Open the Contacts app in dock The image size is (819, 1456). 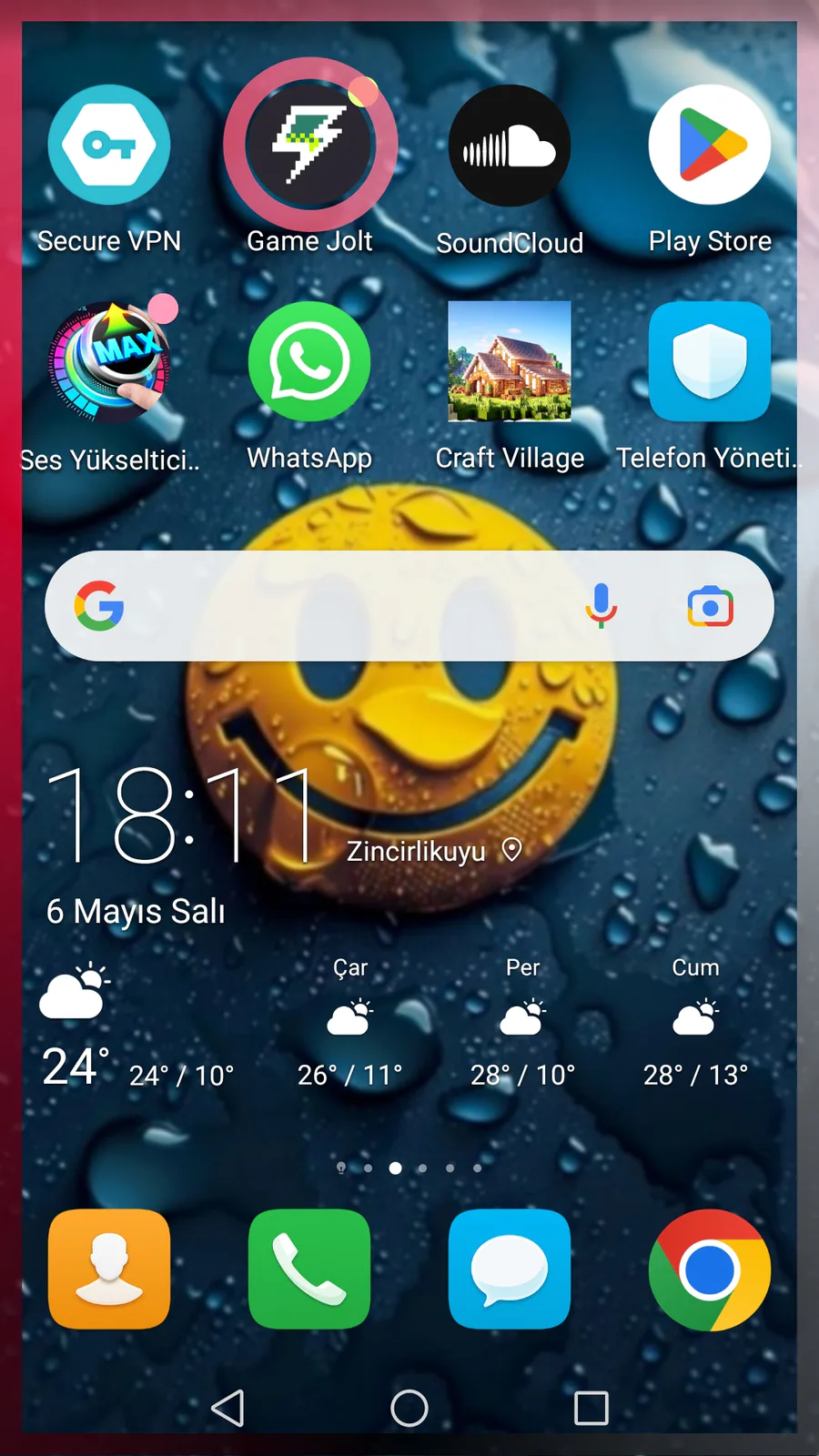coord(109,1269)
